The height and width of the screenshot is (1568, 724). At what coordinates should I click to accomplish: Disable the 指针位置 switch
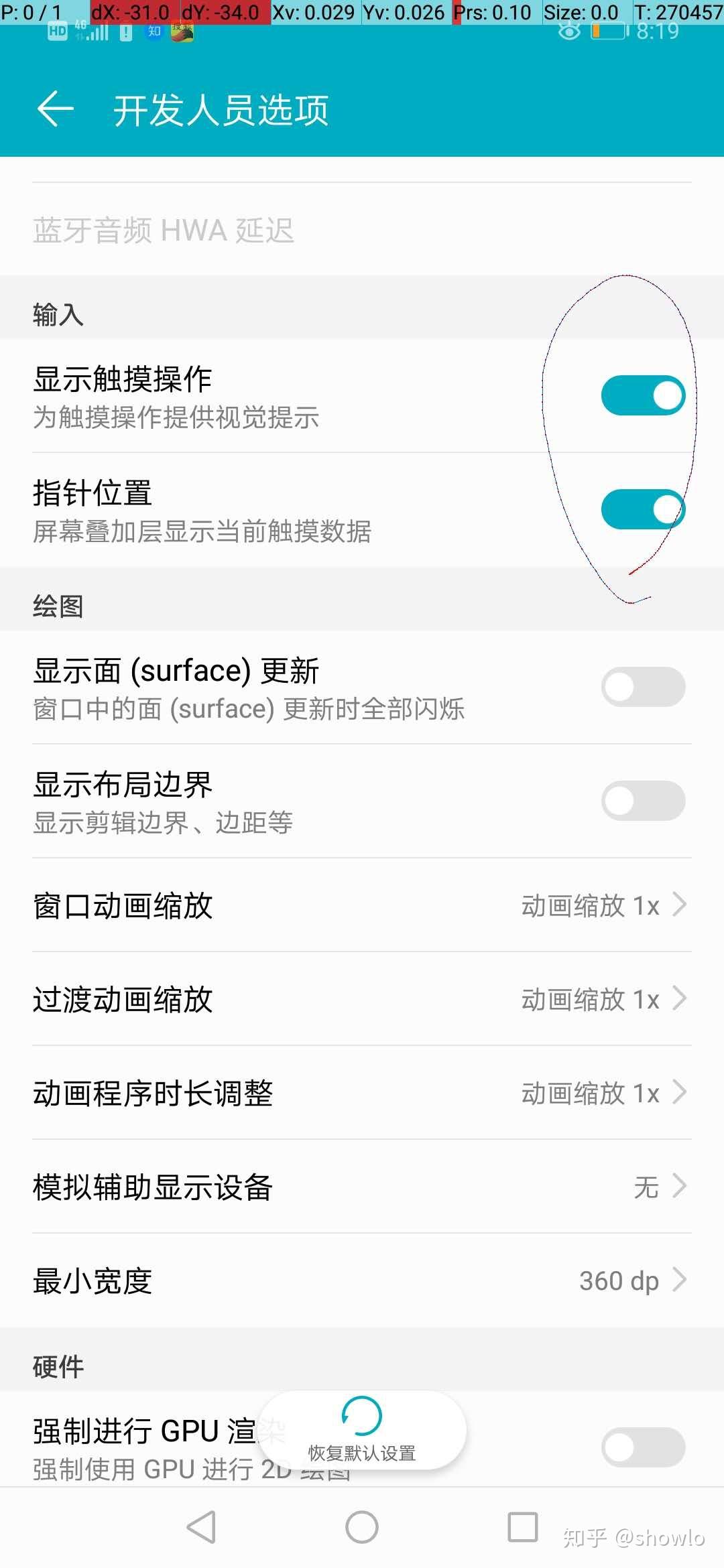tap(643, 509)
